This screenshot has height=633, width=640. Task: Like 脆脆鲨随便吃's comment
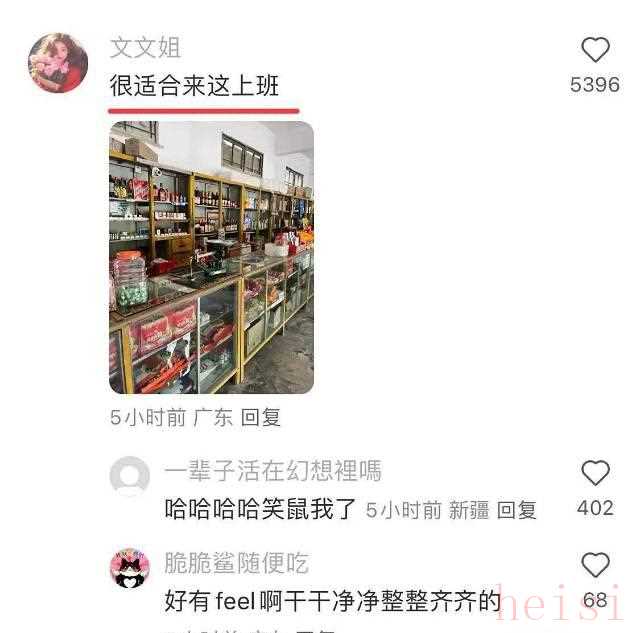click(x=595, y=565)
